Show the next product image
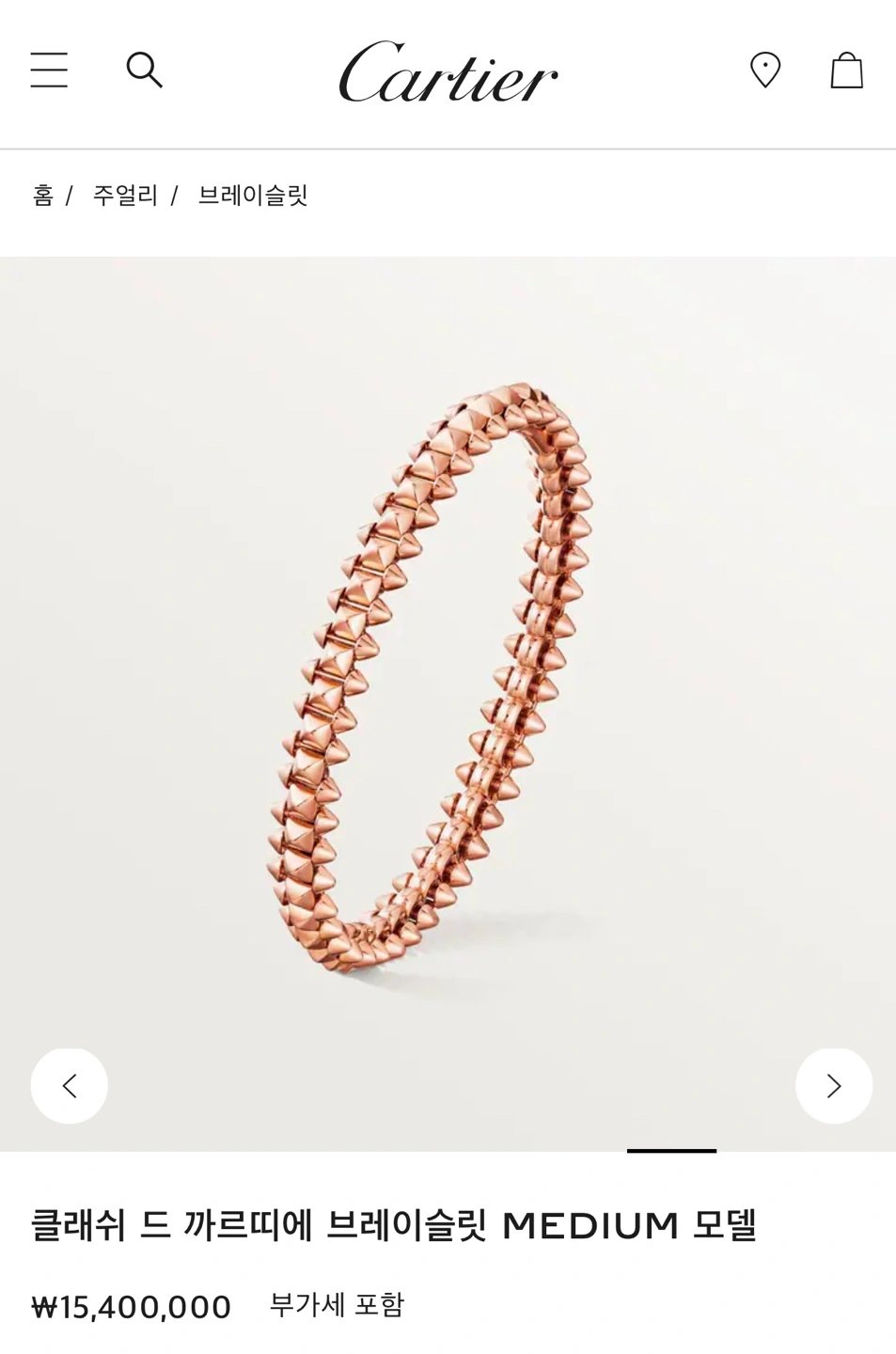896x1354 pixels. click(x=833, y=1086)
